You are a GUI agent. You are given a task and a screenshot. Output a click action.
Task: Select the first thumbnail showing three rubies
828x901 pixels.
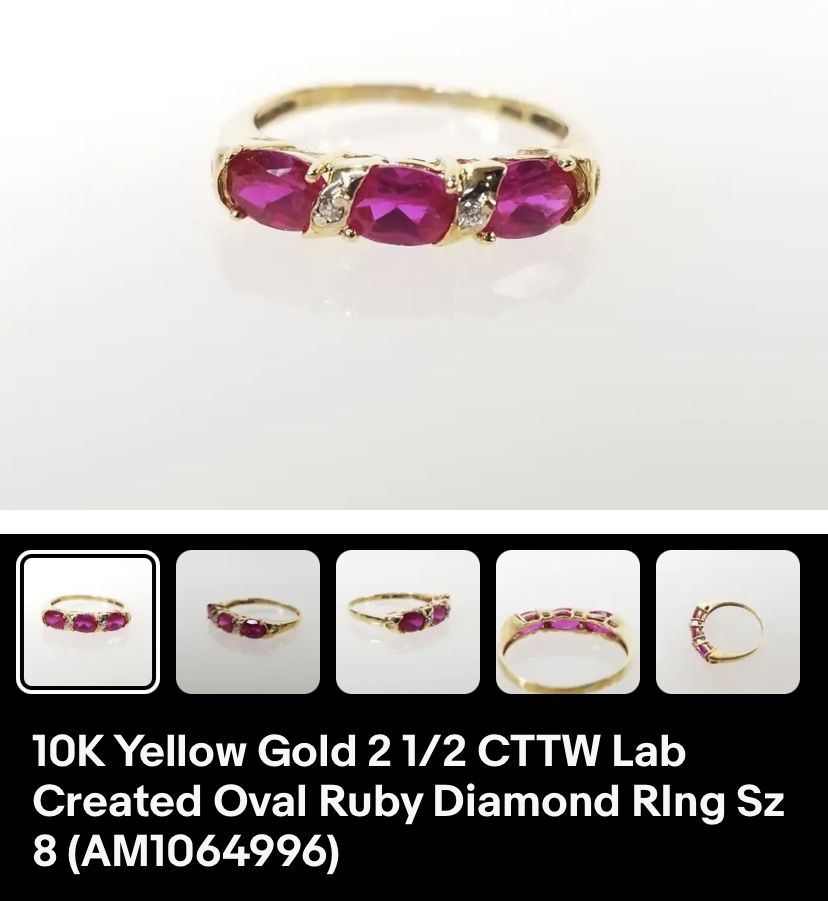point(88,622)
